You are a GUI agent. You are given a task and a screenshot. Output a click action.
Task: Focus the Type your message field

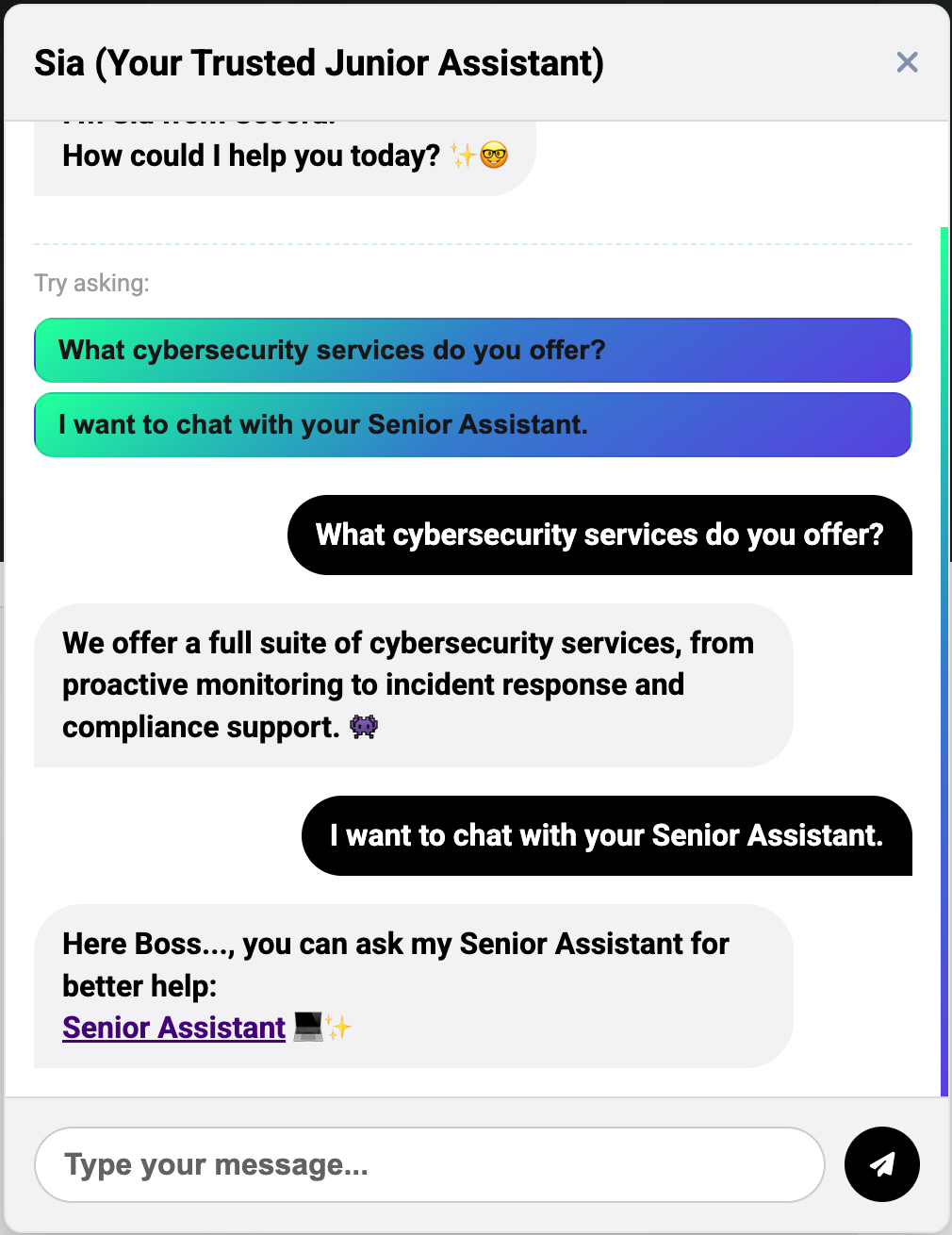coord(429,1165)
